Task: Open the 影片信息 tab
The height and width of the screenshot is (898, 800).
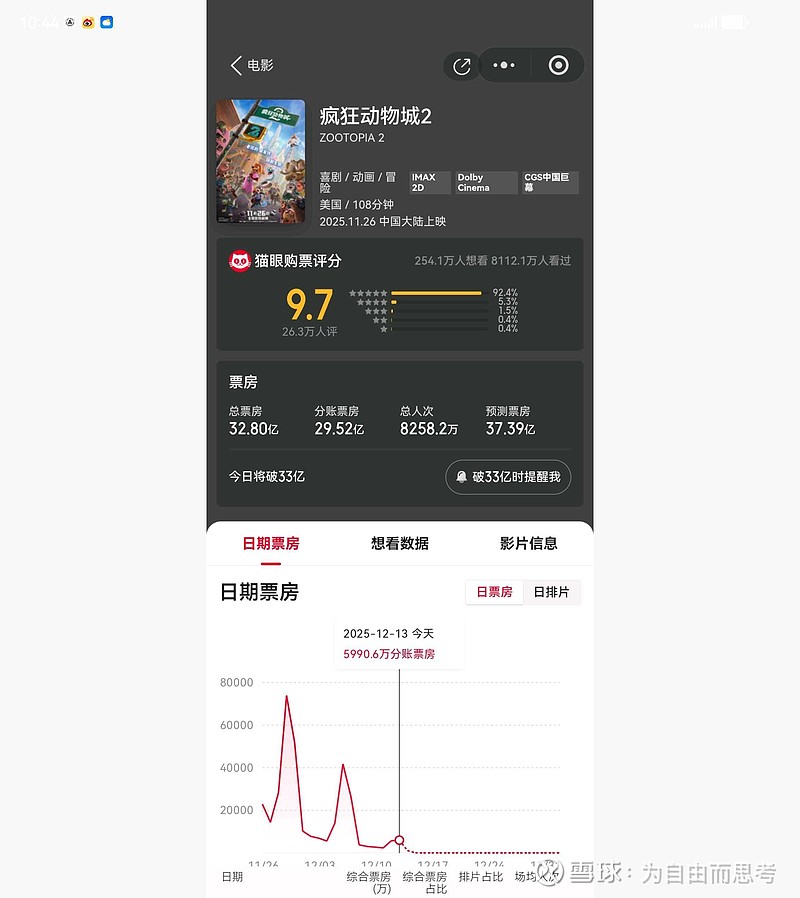Action: point(531,544)
